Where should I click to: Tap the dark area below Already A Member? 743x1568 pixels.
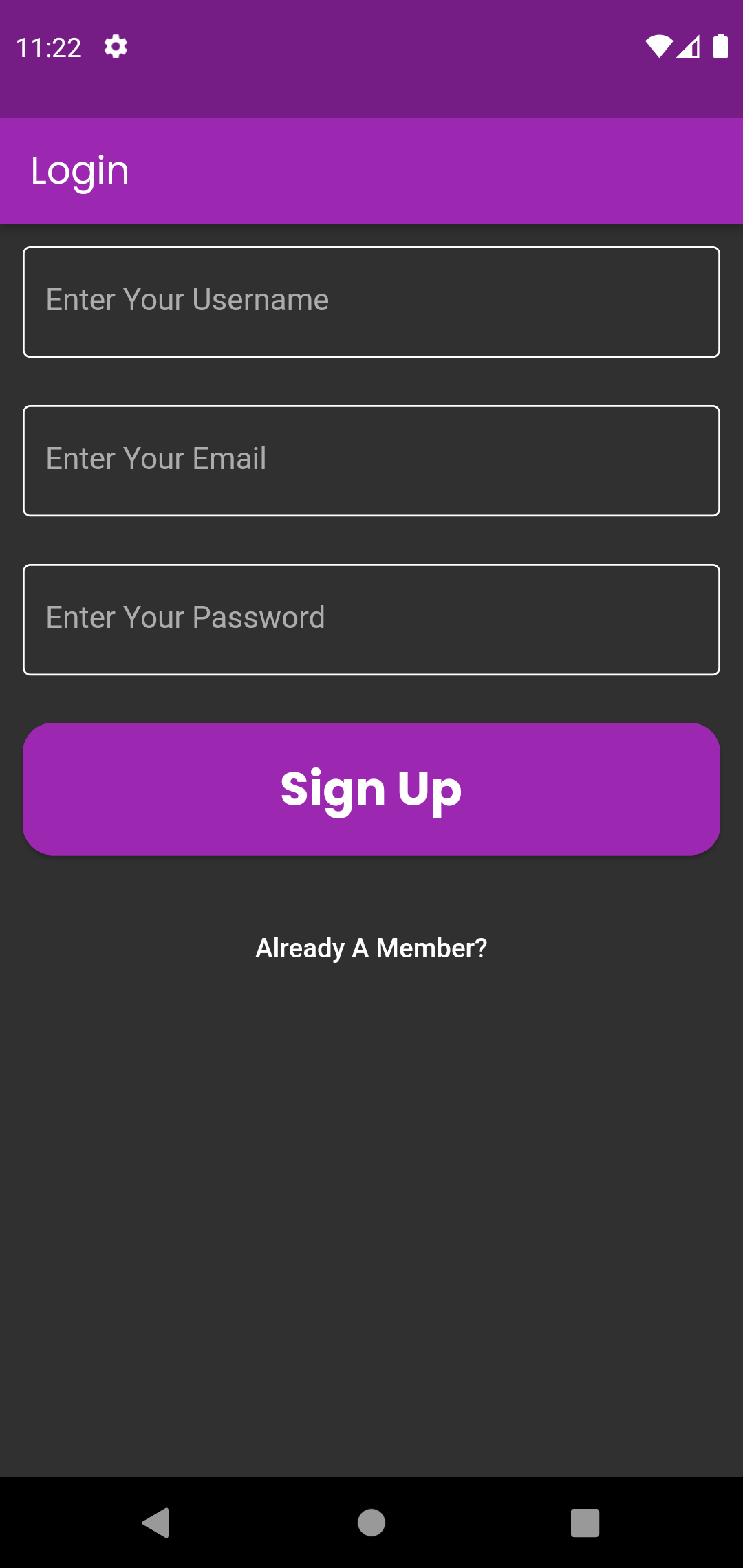coord(371,1169)
